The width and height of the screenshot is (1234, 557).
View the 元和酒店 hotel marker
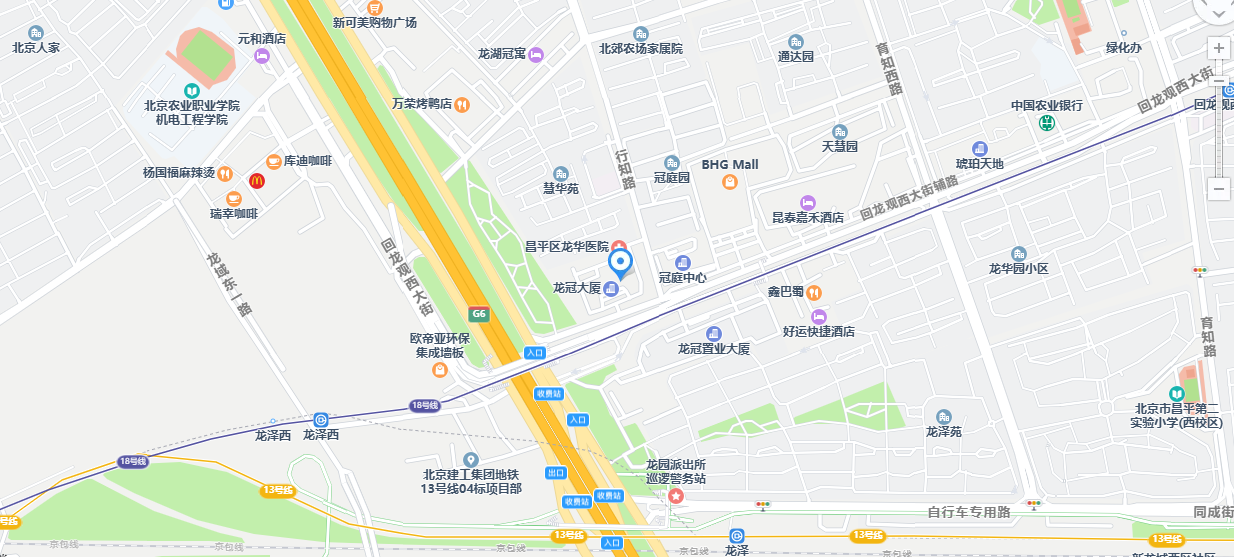262,56
